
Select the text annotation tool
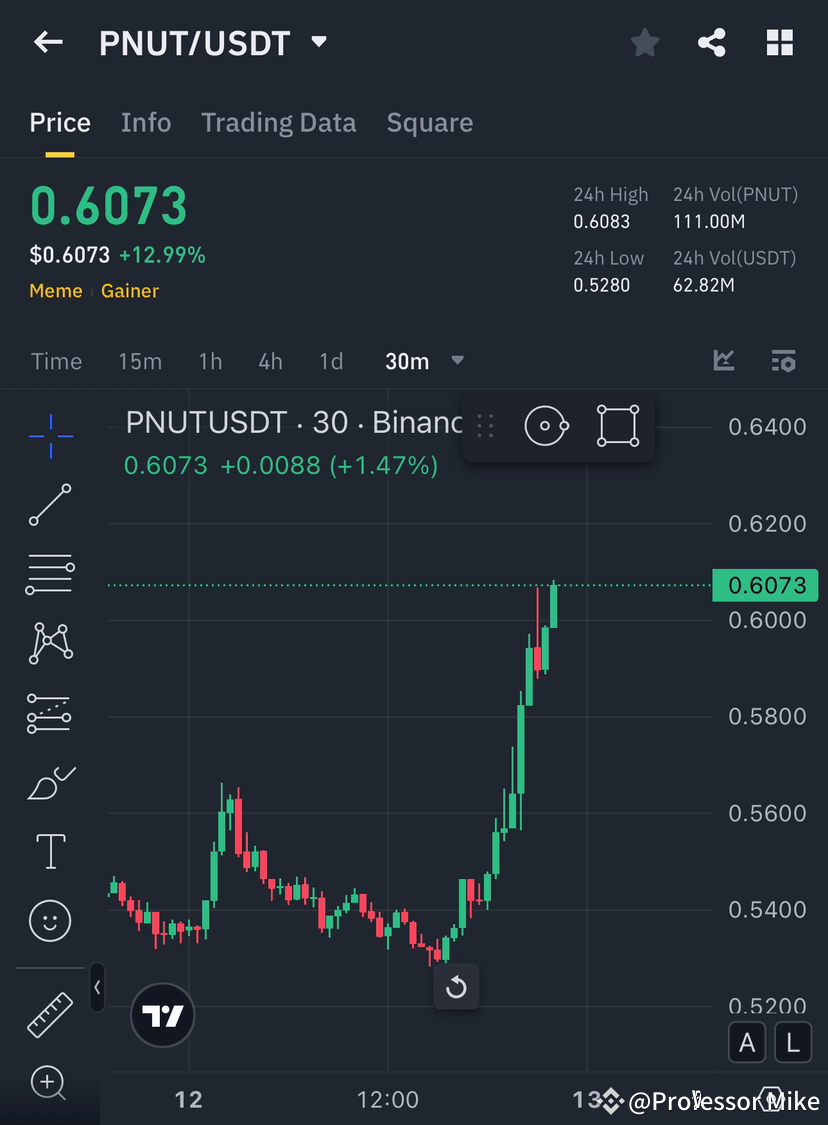tap(50, 851)
